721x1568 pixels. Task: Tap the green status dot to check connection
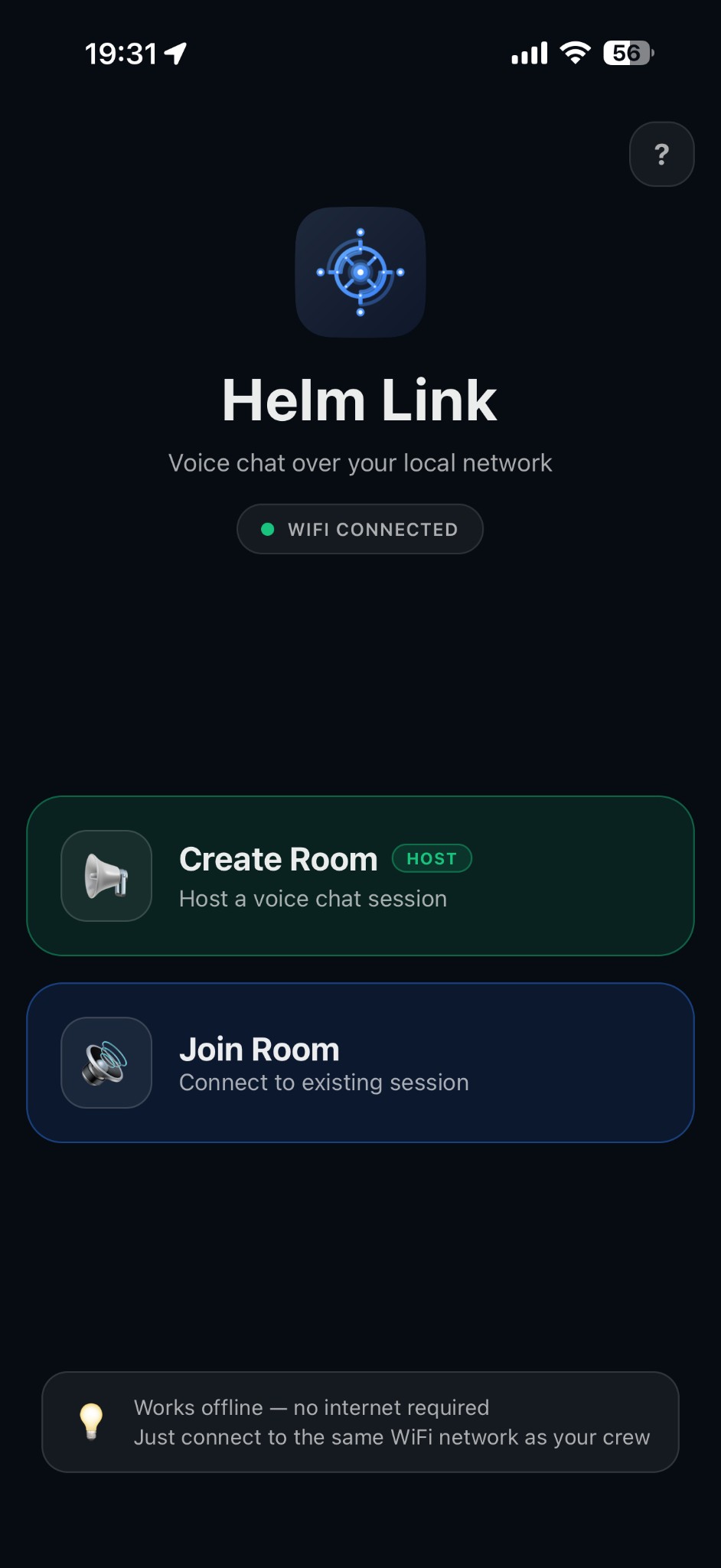269,528
